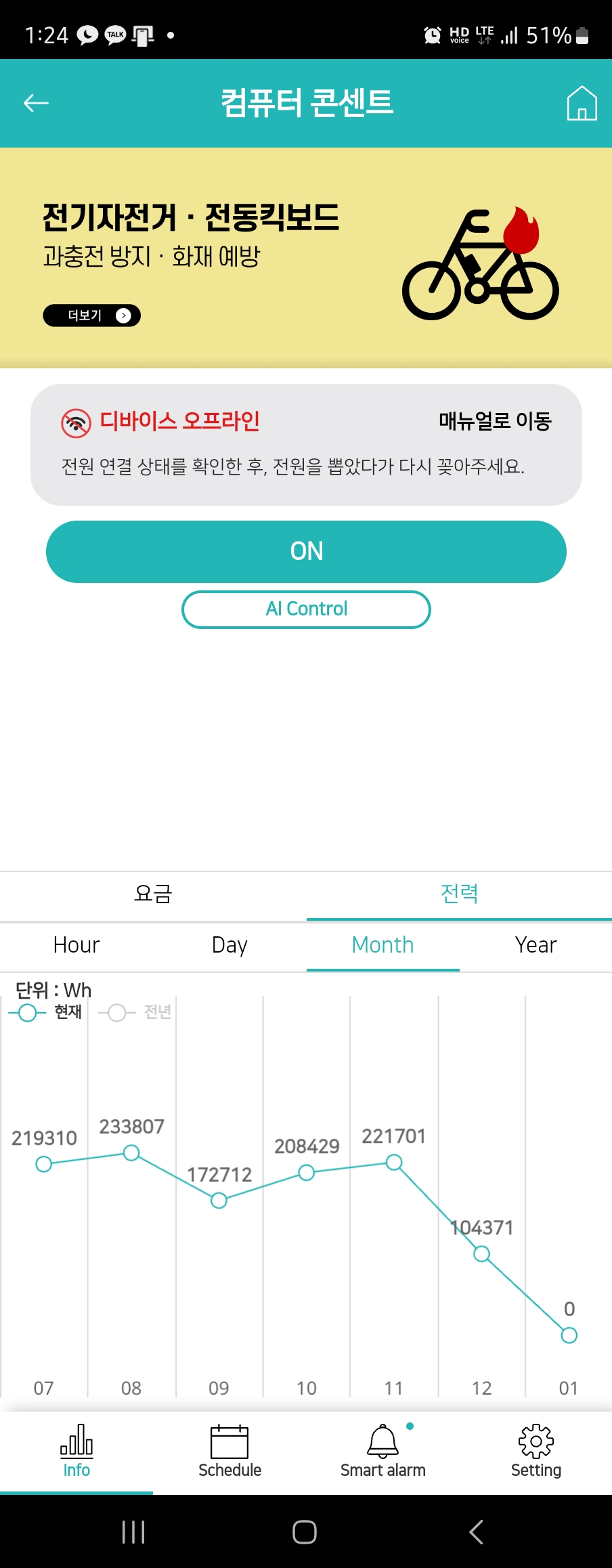The image size is (612, 1568).
Task: Open the home icon in the header
Action: tap(582, 103)
